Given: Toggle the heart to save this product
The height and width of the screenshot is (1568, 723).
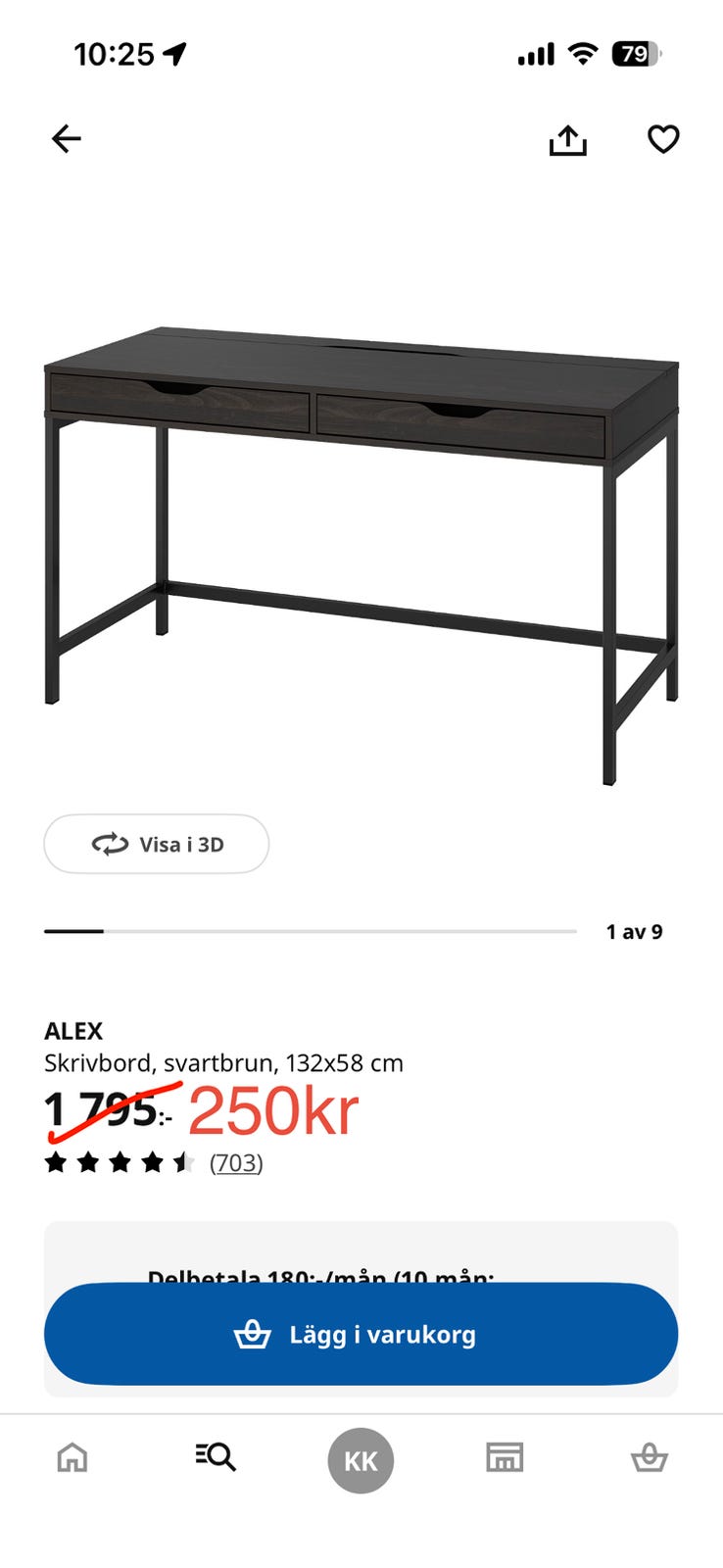Looking at the screenshot, I should click(664, 138).
